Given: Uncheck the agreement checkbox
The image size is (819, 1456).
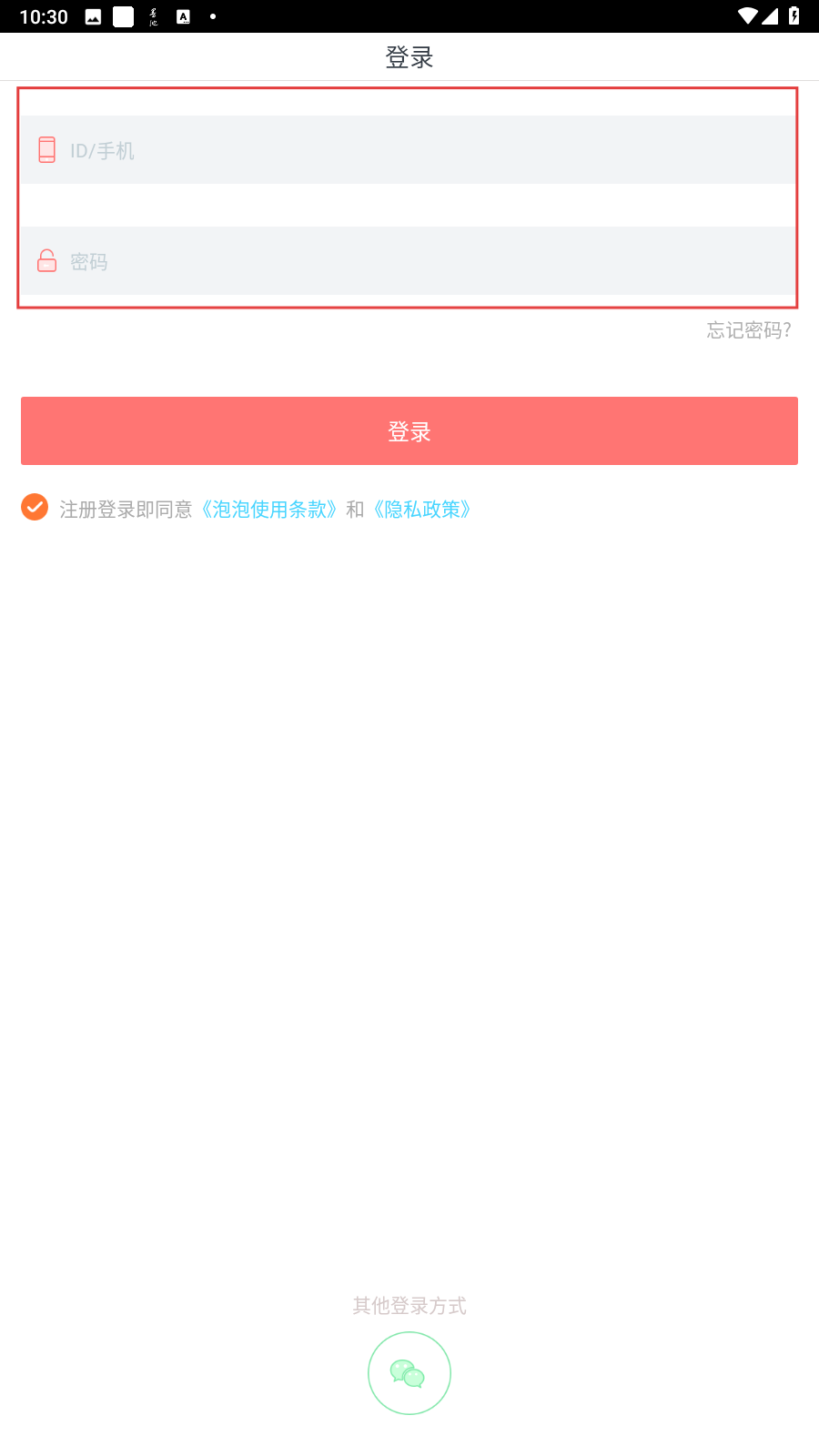Looking at the screenshot, I should [x=35, y=507].
